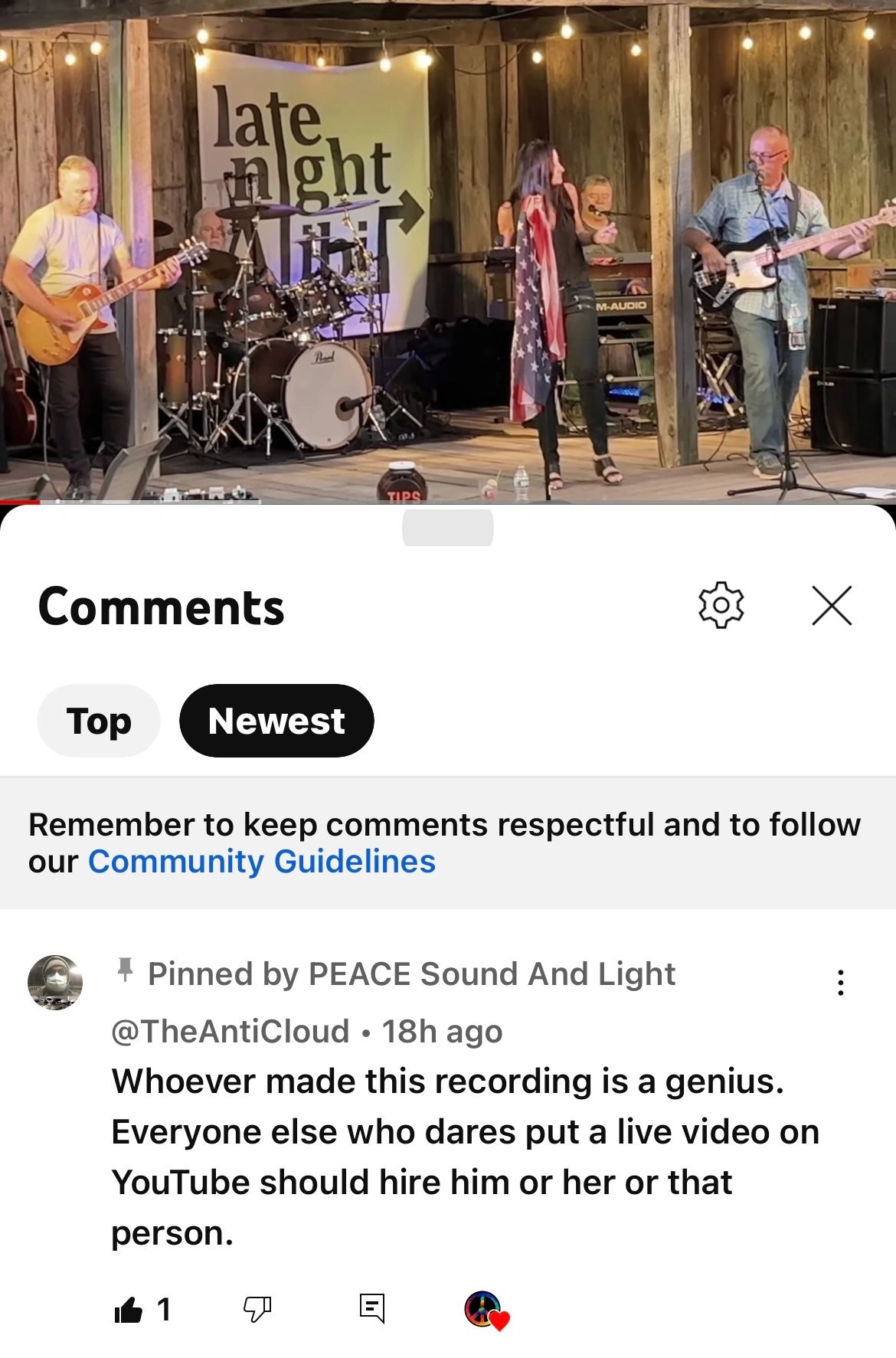Screen dimensions: 896x1358
Task: Tap the video player above comments
Action: [448, 253]
